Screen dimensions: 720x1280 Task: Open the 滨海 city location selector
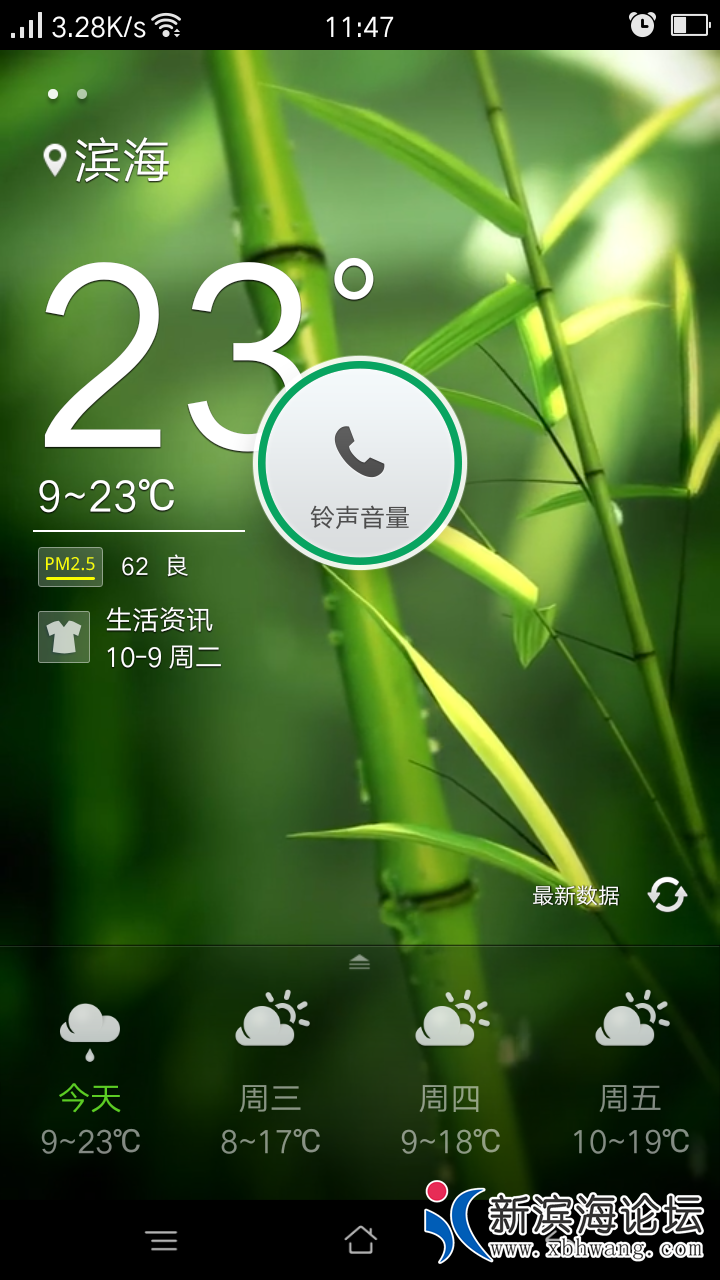(108, 162)
